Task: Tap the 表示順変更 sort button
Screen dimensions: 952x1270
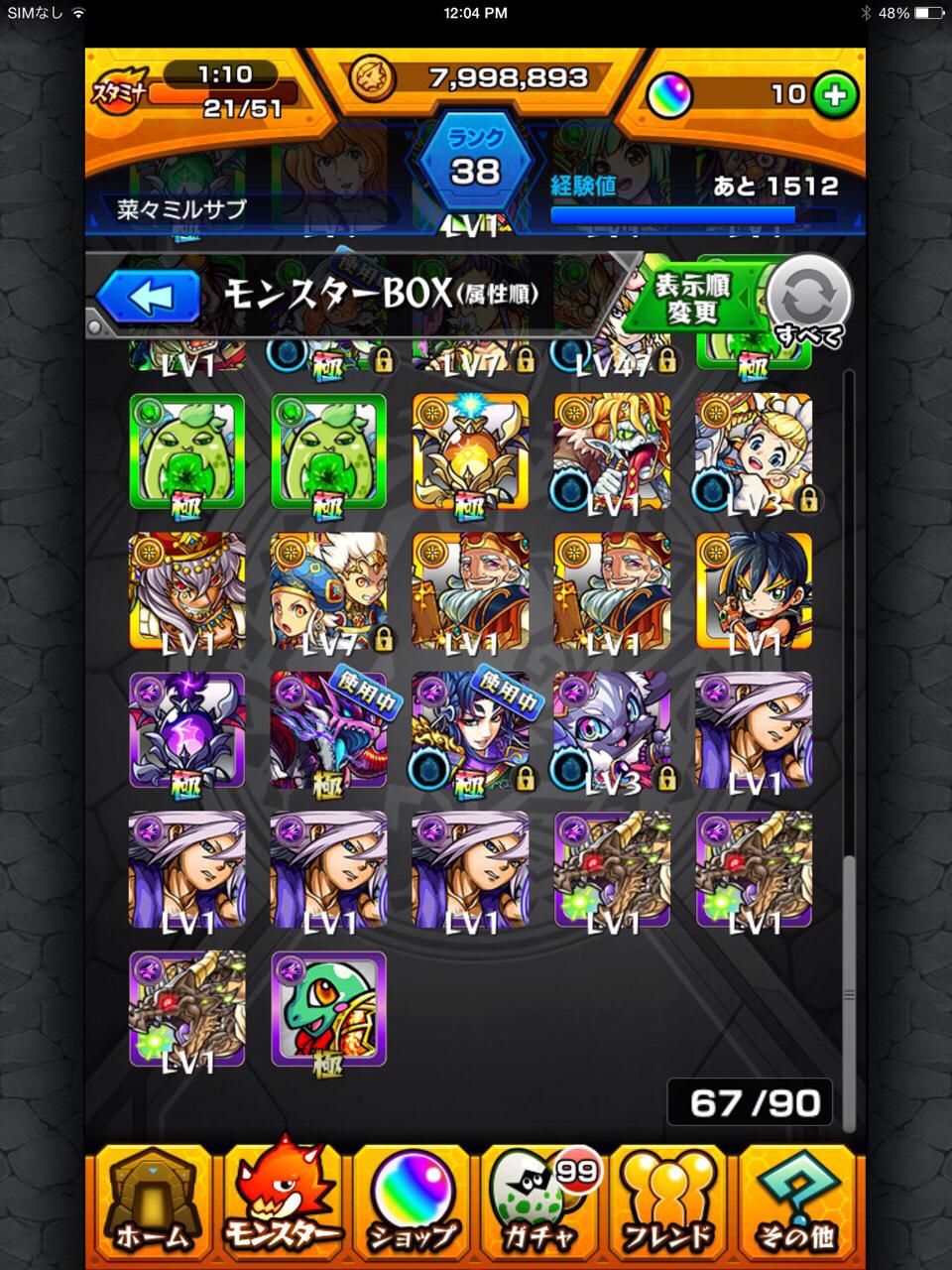Action: [692, 298]
